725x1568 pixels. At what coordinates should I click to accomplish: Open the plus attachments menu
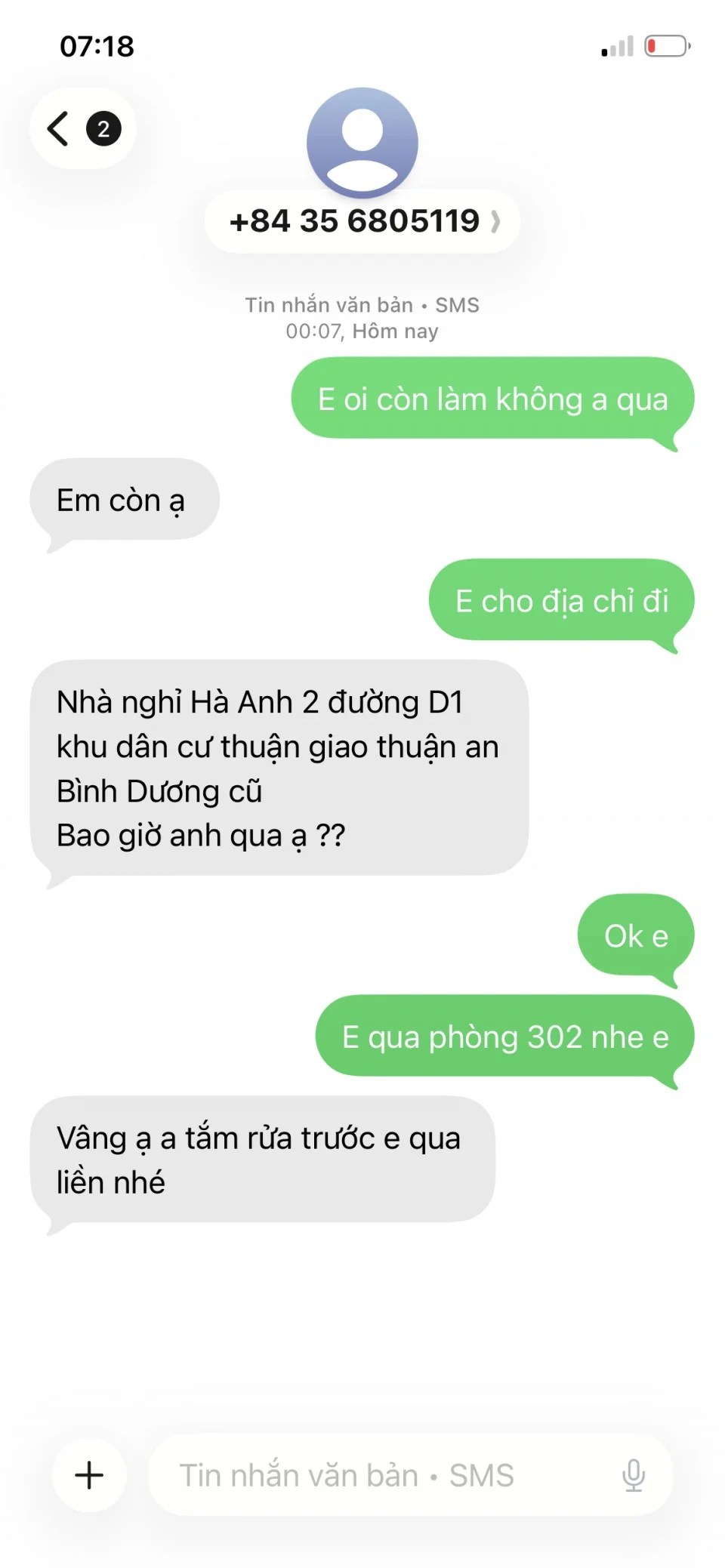pos(89,1474)
